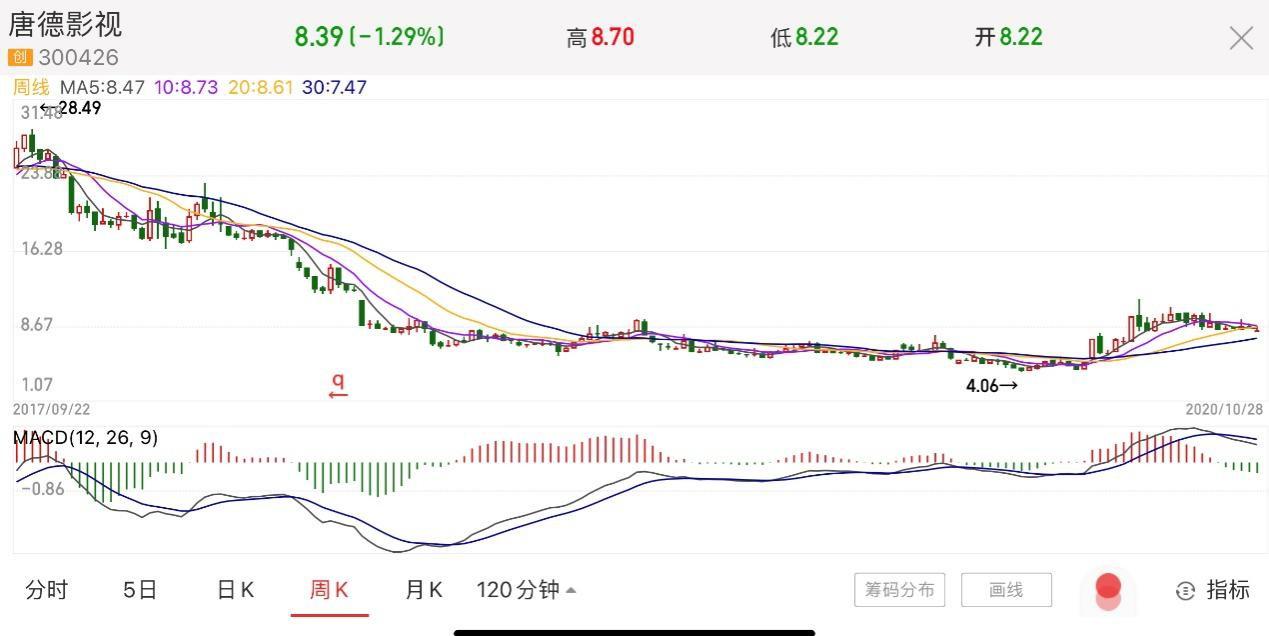The height and width of the screenshot is (636, 1269).
Task: Select the 日K chart tab
Action: pyautogui.click(x=235, y=590)
